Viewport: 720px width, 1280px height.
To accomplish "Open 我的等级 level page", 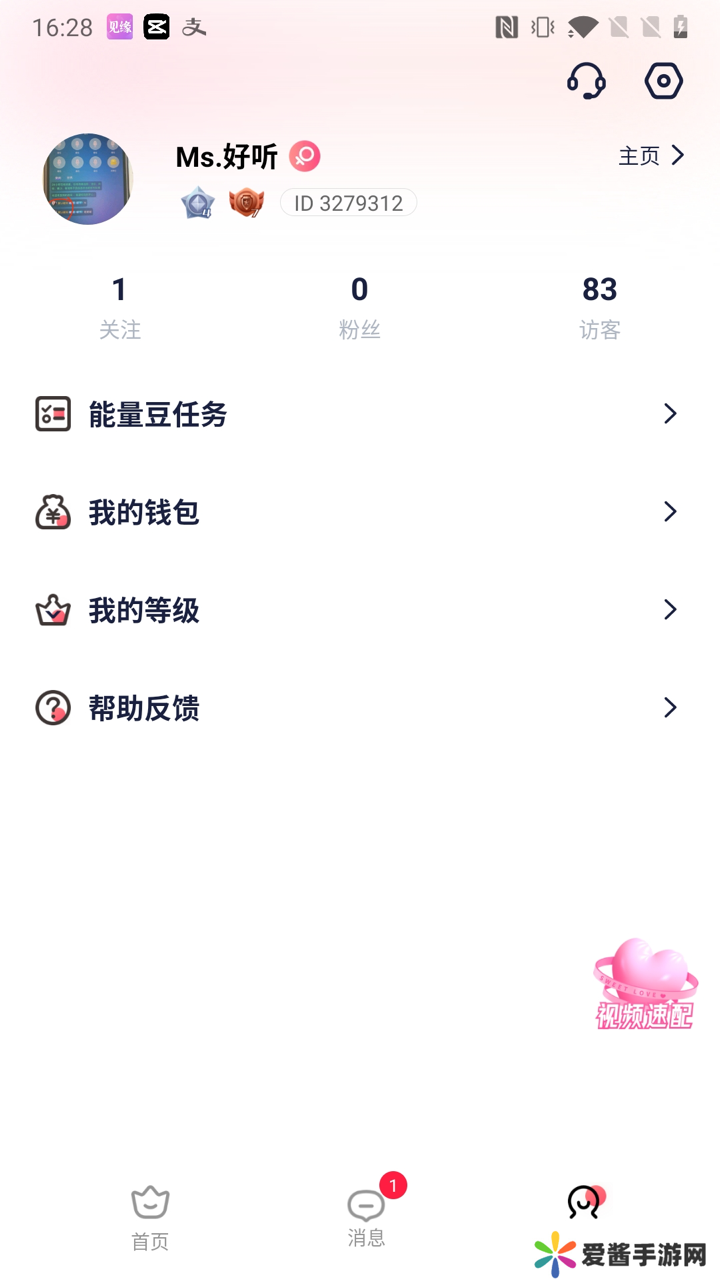I will click(360, 610).
